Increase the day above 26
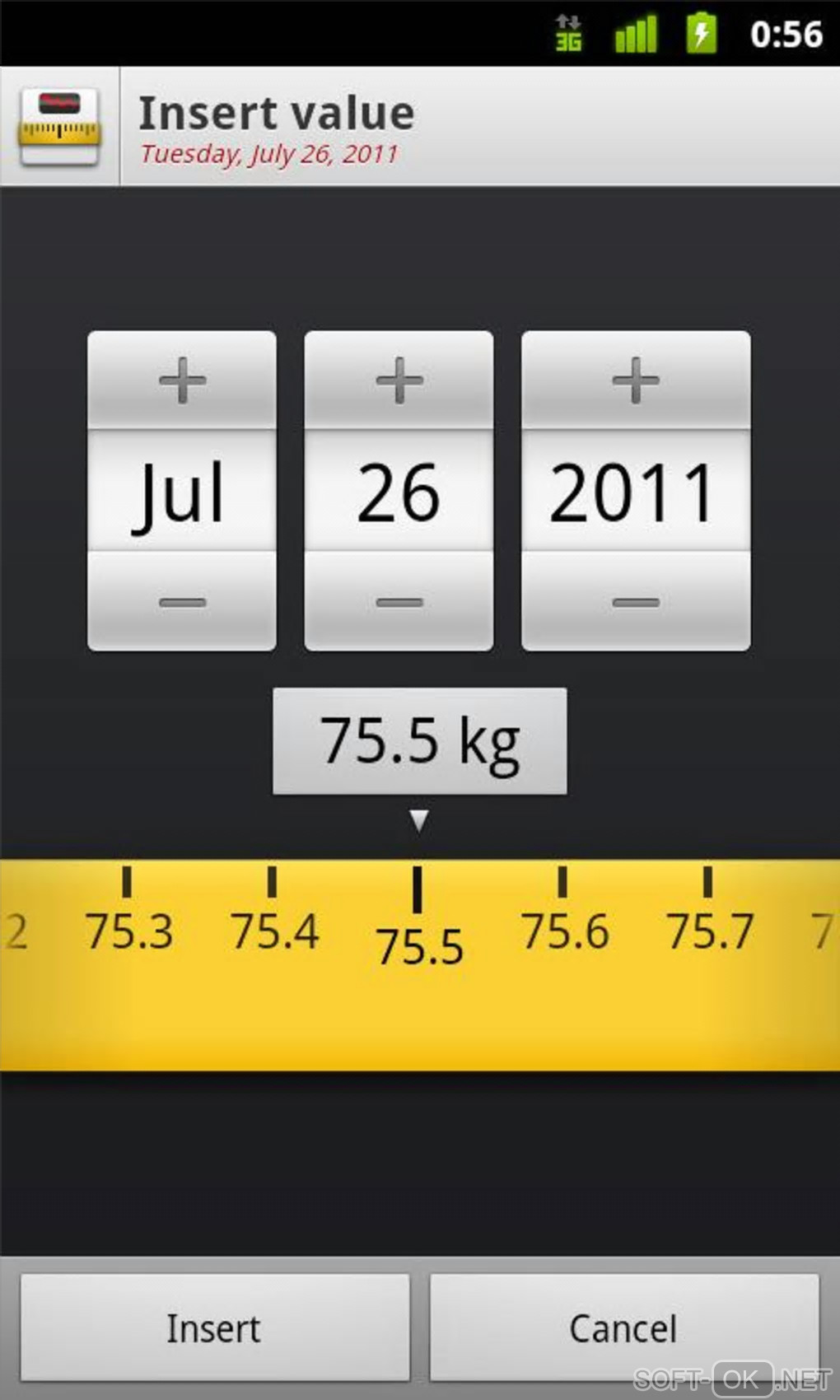Viewport: 840px width, 1400px height. click(x=399, y=380)
